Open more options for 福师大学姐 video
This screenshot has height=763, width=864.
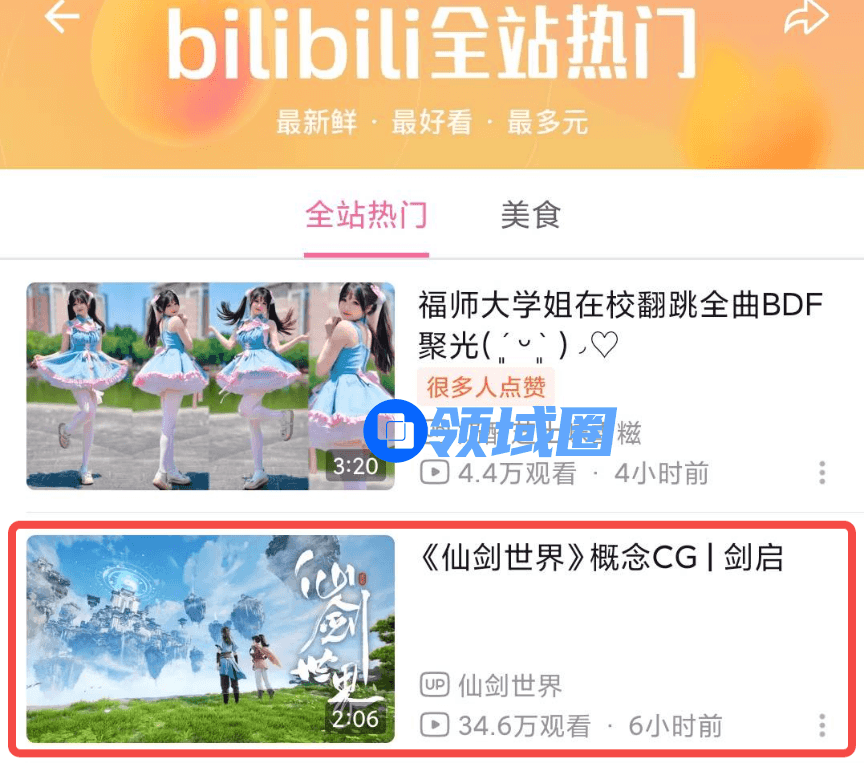(x=822, y=473)
